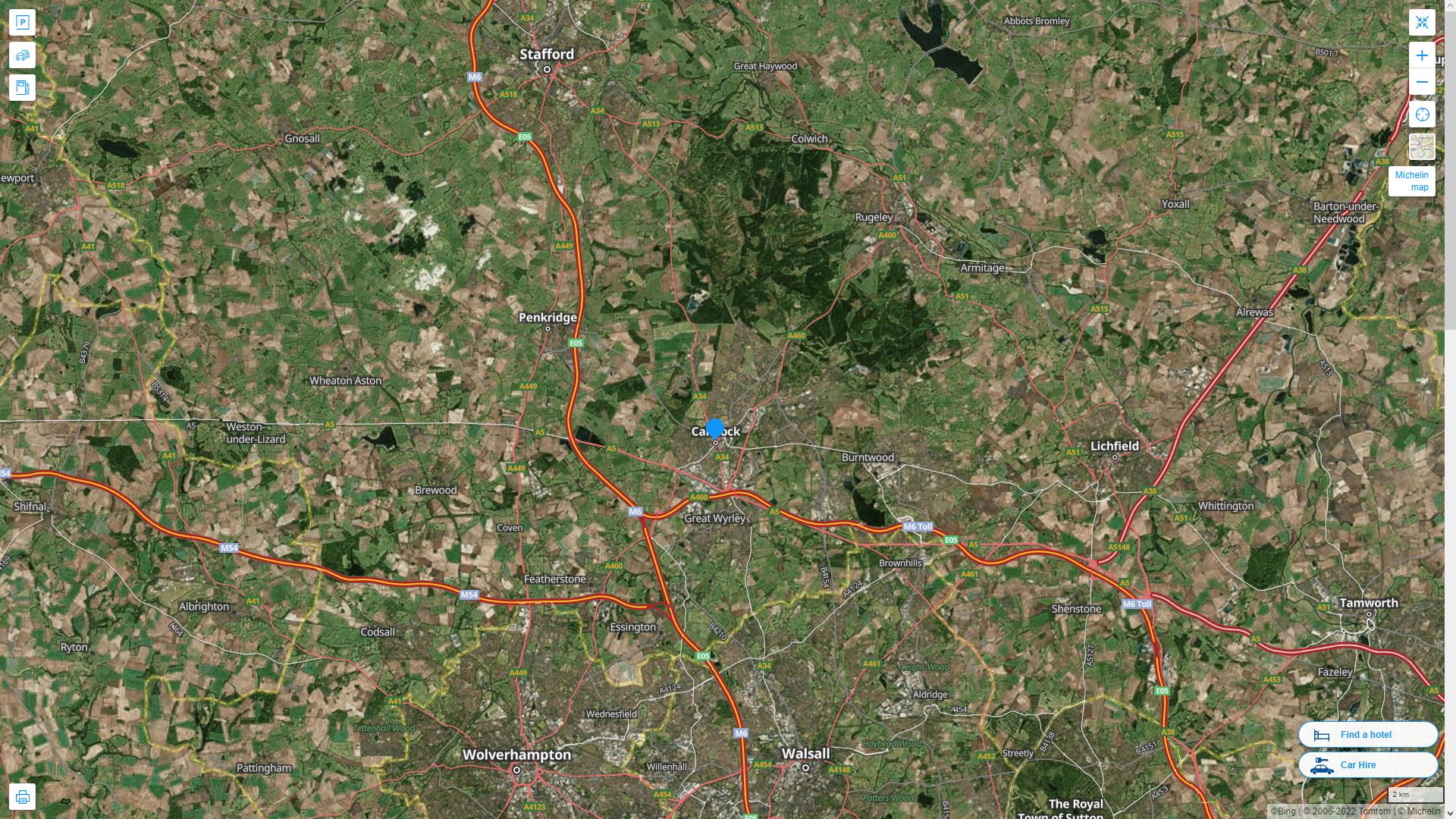The image size is (1456, 819).
Task: Show parking locations on the map
Action: point(22,23)
